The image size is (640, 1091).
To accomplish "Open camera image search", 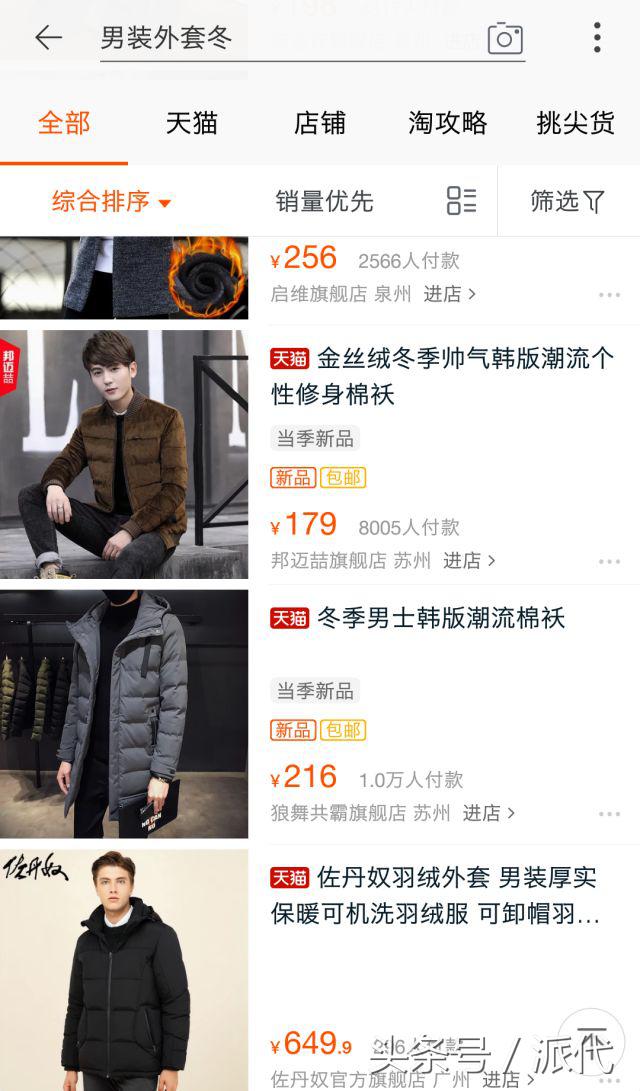I will coord(505,39).
